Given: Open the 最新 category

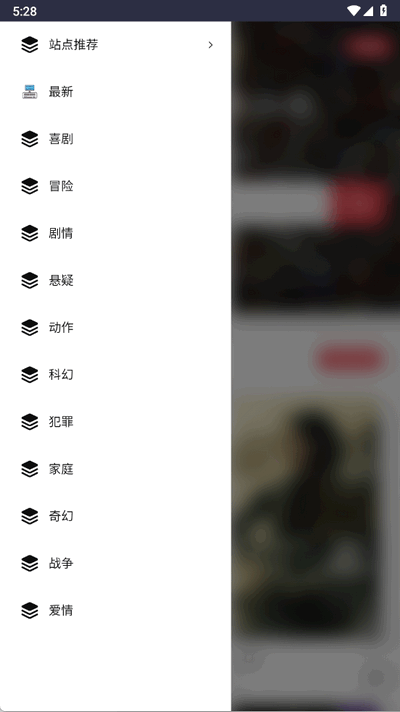Looking at the screenshot, I should 115,92.
